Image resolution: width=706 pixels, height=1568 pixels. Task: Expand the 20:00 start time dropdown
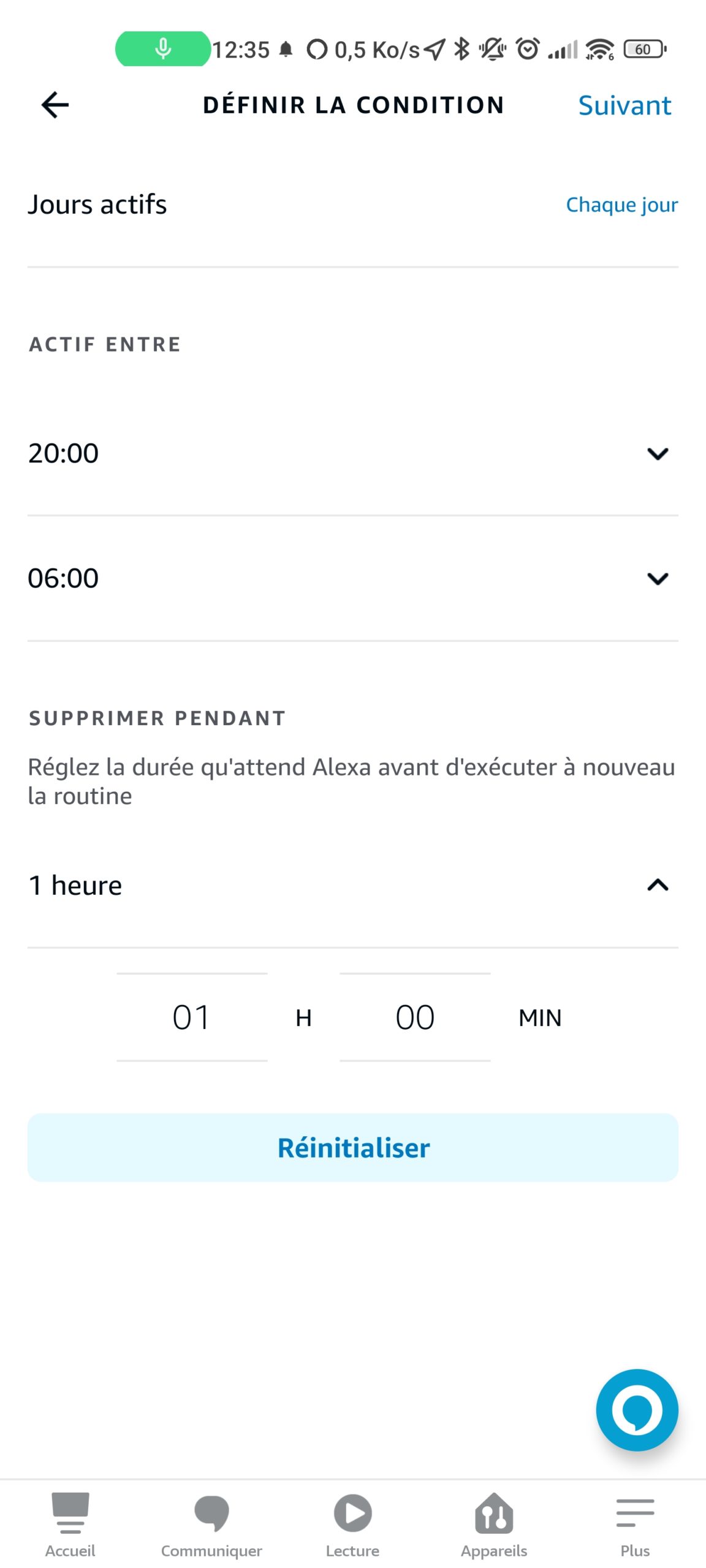pyautogui.click(x=353, y=453)
